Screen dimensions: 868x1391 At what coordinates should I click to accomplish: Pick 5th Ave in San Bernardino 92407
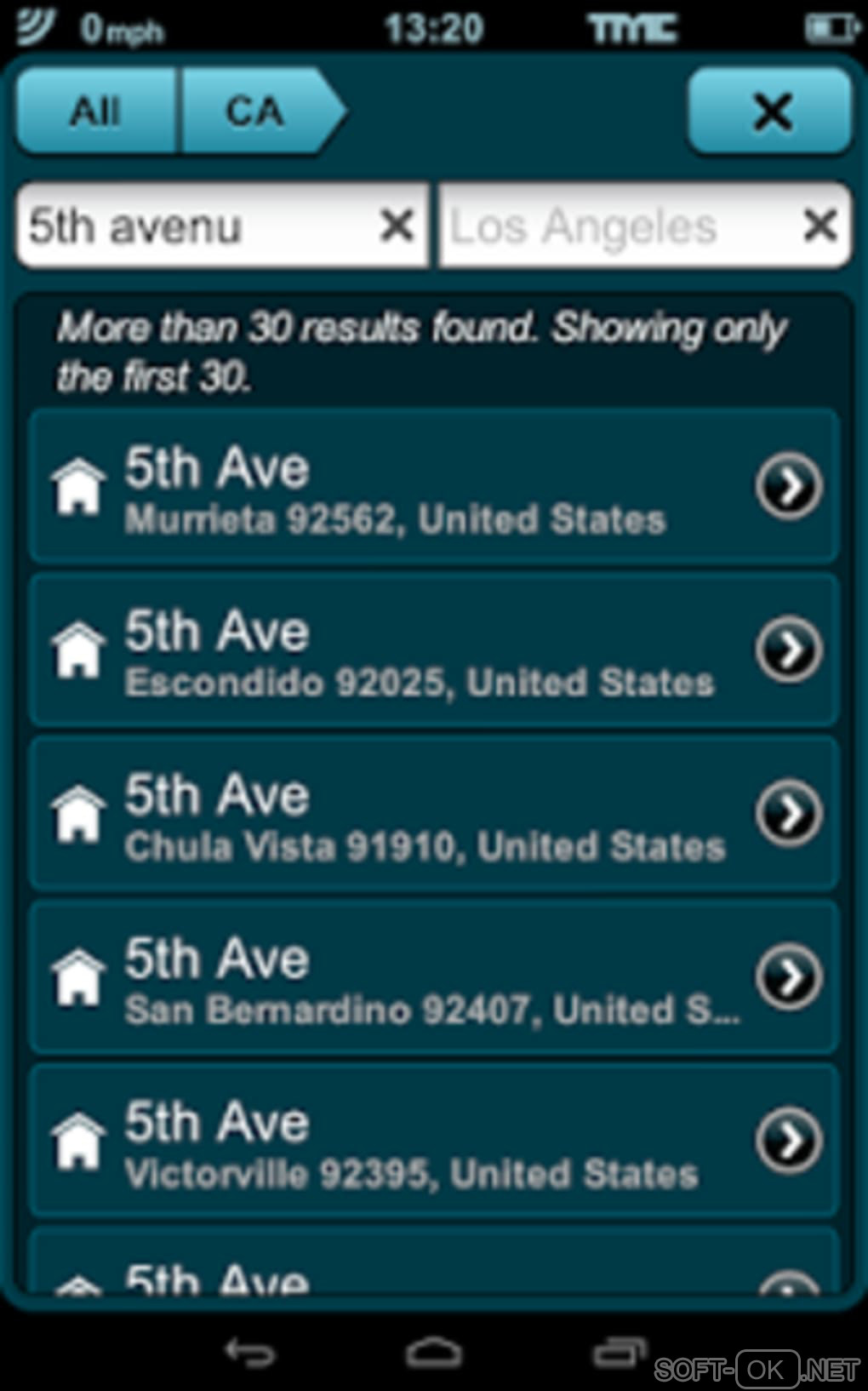(x=434, y=977)
